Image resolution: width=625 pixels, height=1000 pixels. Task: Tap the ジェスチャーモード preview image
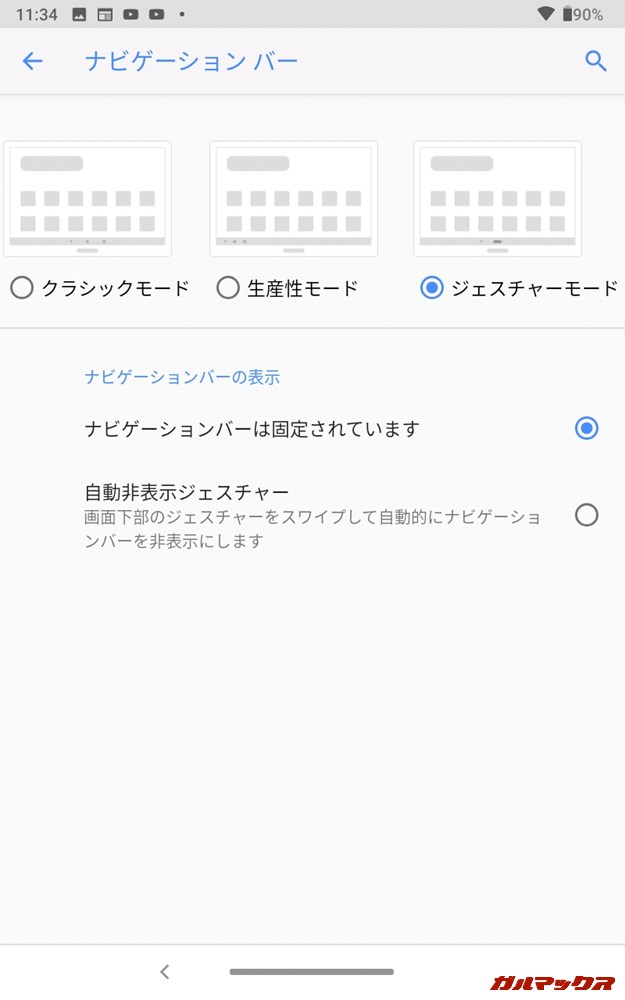498,199
